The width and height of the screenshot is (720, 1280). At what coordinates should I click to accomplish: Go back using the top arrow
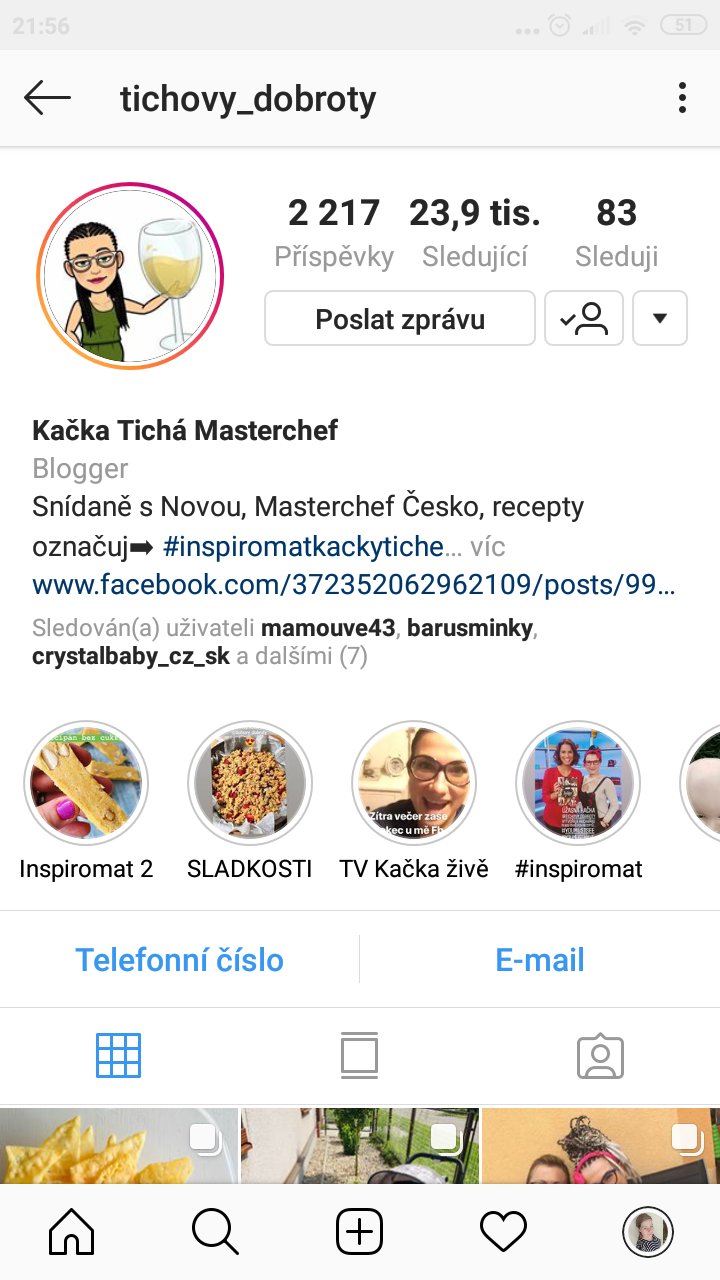47,98
